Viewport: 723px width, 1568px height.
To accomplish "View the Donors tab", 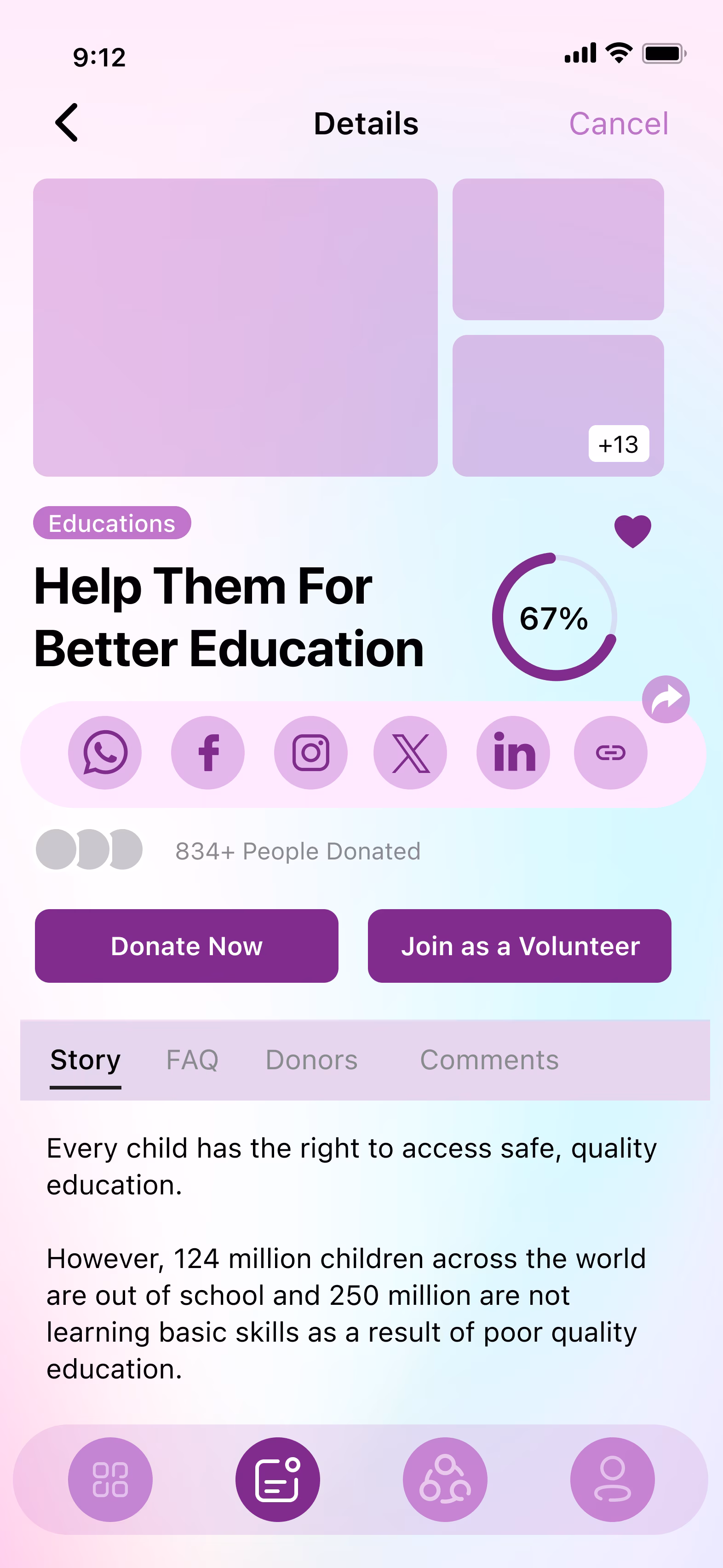I will pos(311,1060).
